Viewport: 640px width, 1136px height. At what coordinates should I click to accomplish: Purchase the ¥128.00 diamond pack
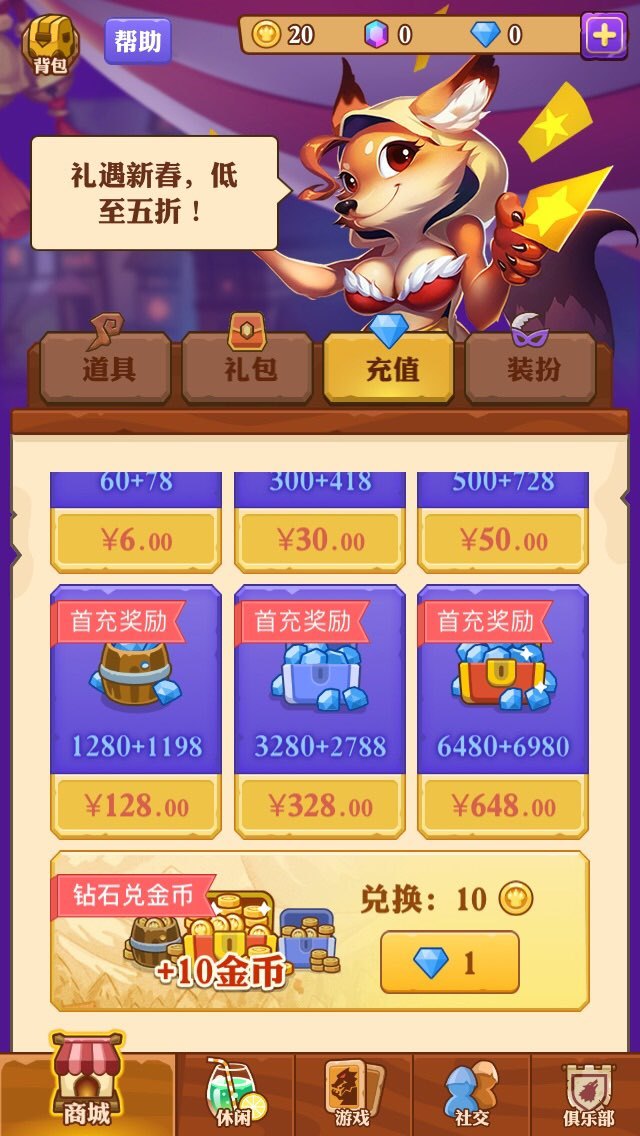(x=136, y=806)
